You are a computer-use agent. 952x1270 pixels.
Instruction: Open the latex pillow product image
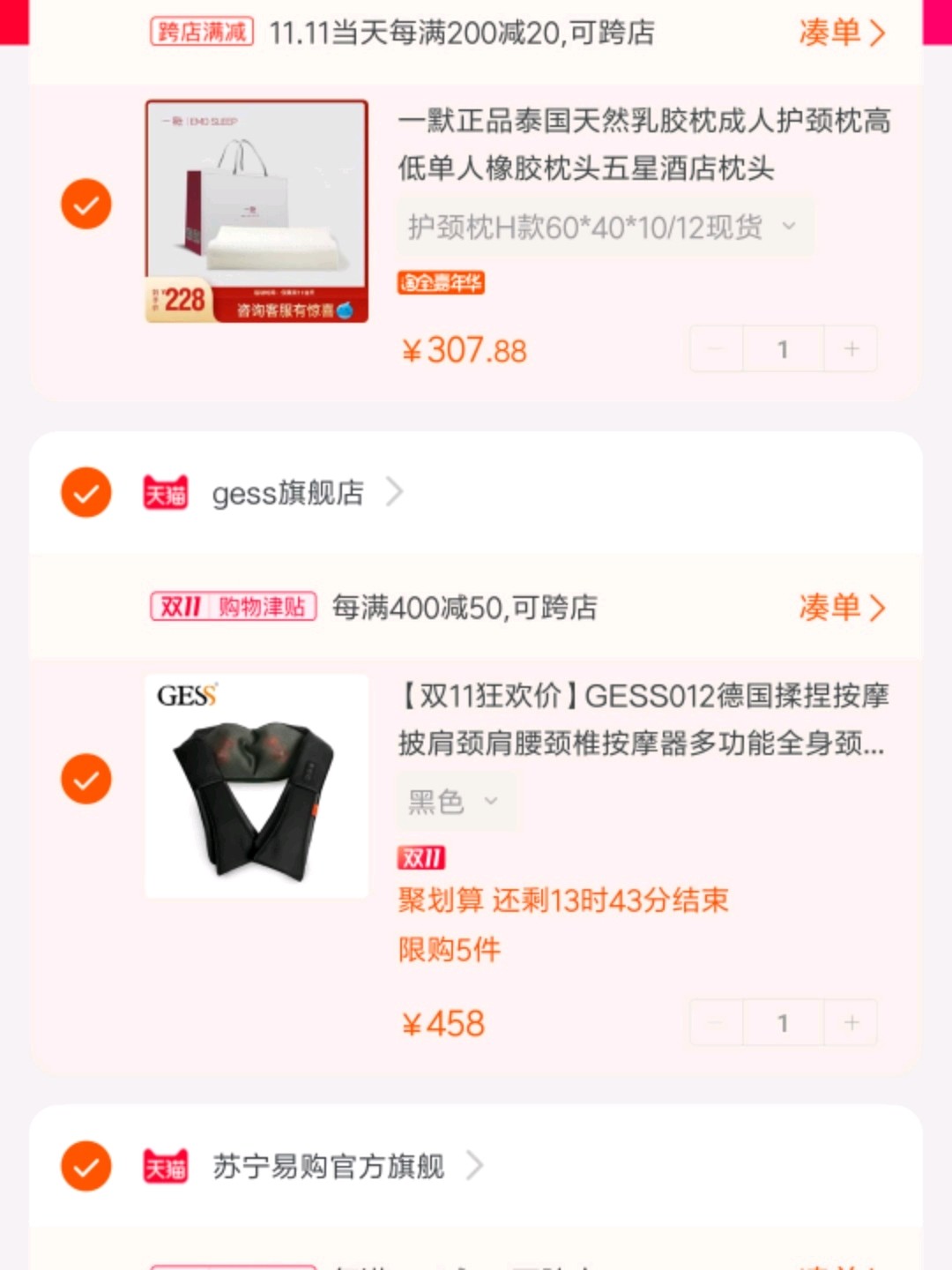click(x=257, y=211)
